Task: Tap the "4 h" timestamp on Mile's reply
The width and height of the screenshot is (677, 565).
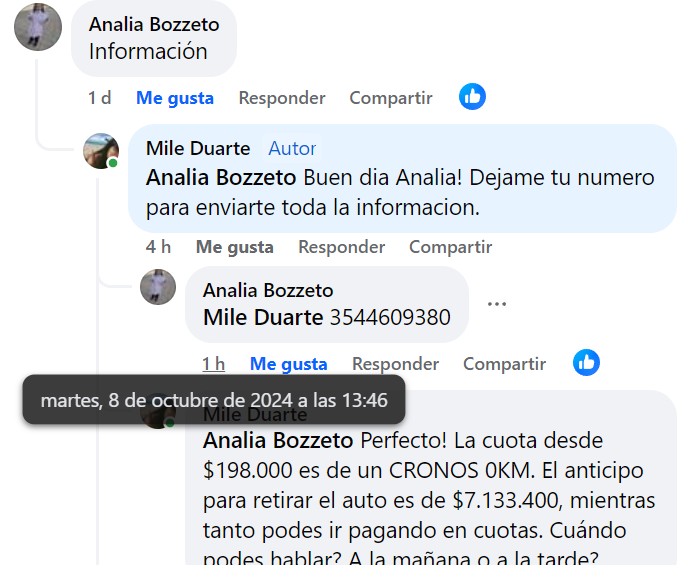Action: (158, 247)
